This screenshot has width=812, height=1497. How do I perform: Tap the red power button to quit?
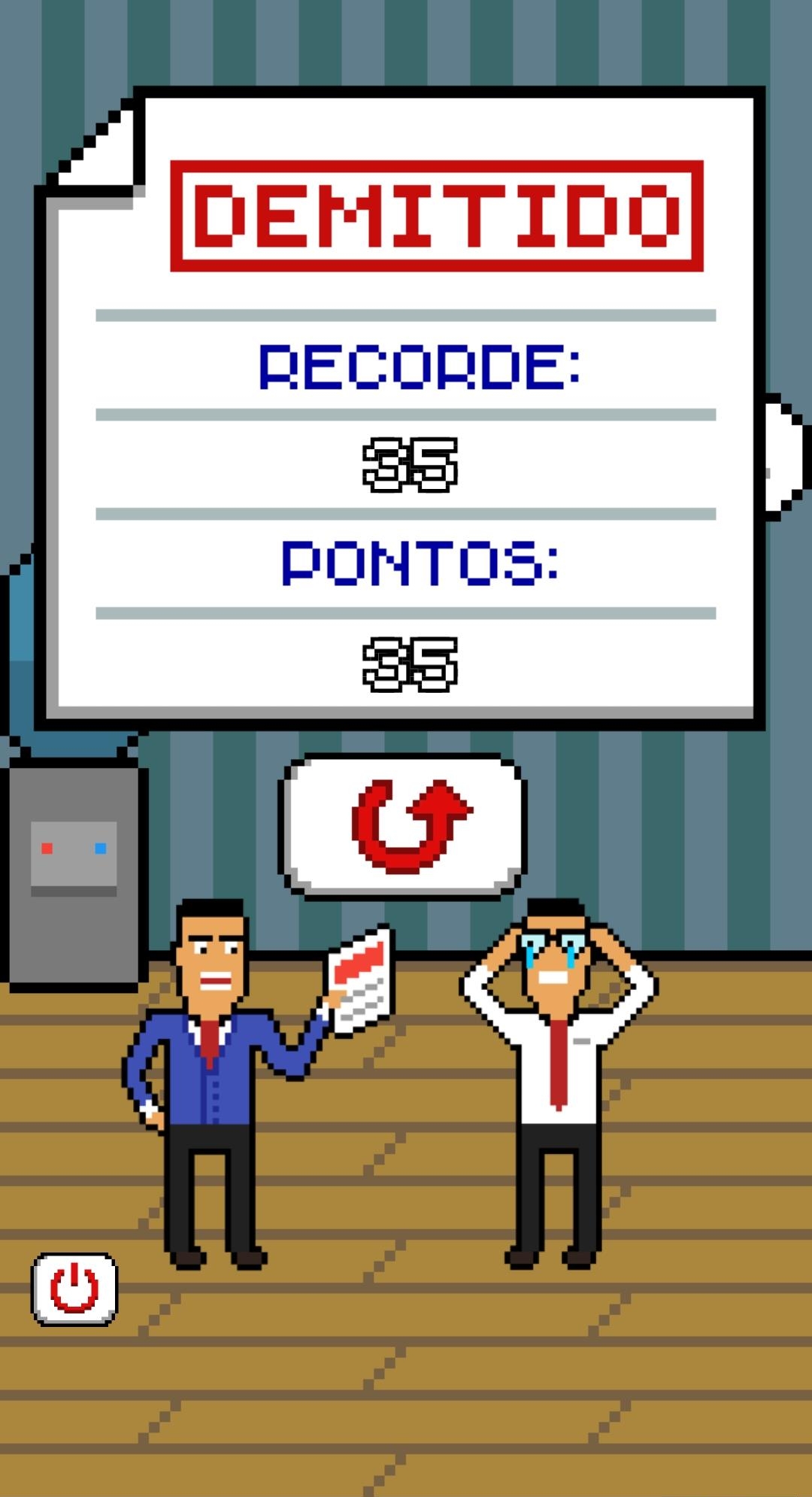pyautogui.click(x=74, y=1289)
